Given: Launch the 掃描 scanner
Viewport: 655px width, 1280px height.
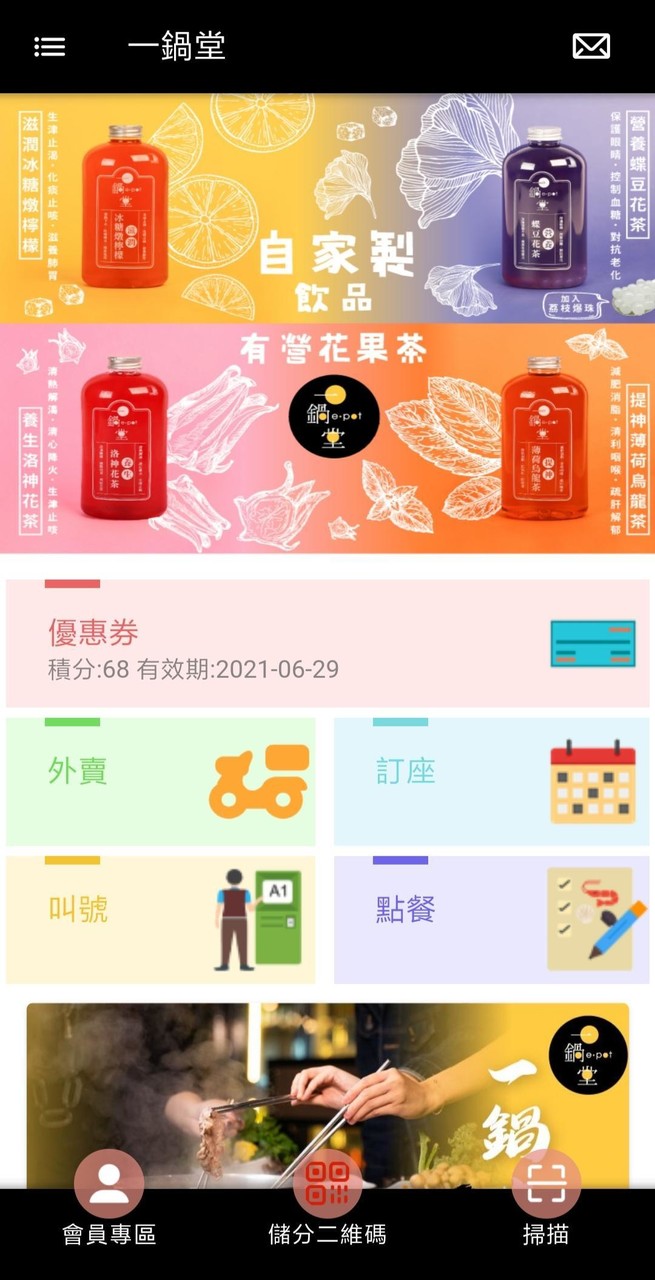Looking at the screenshot, I should tap(546, 1200).
